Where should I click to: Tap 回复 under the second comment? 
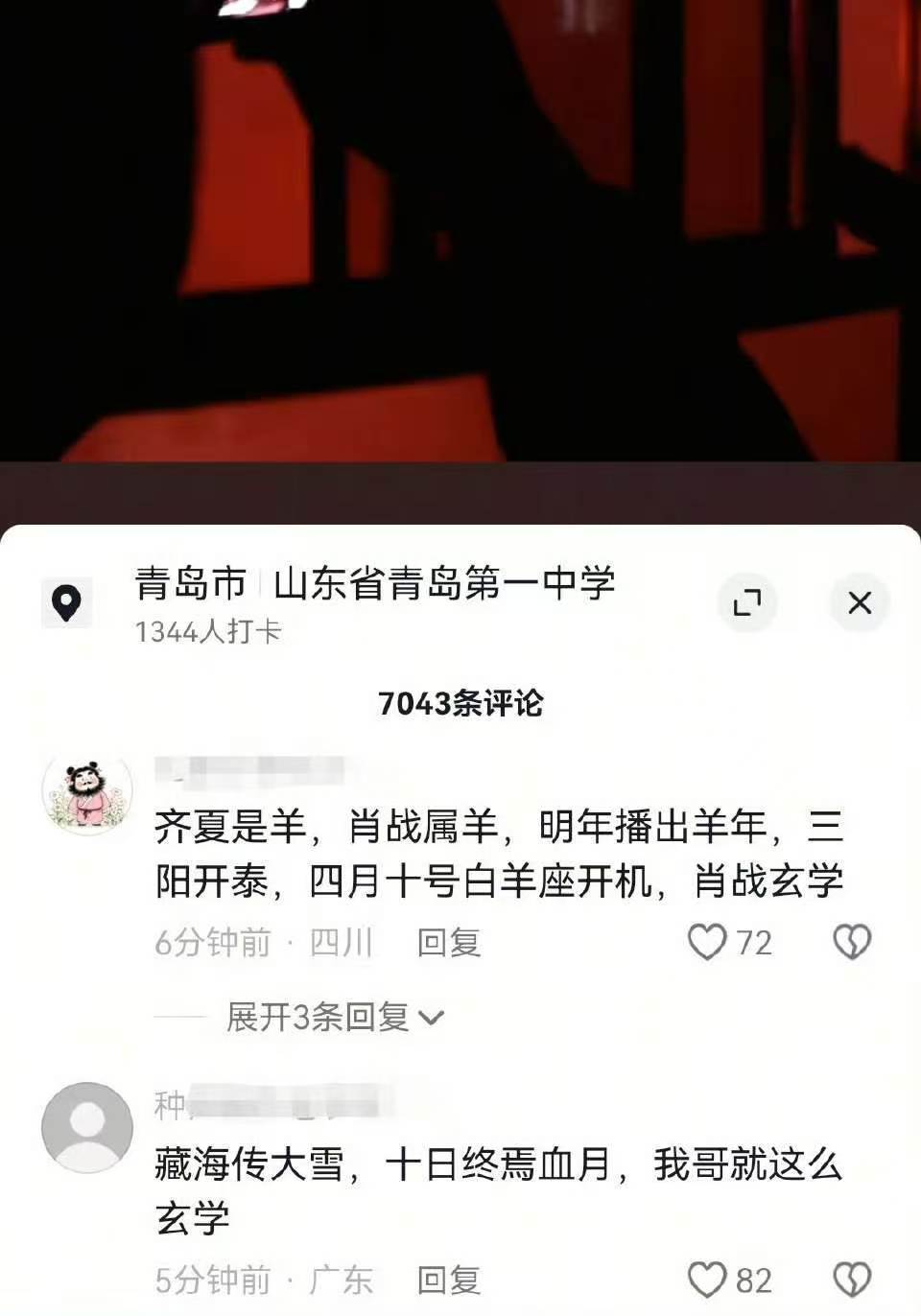pyautogui.click(x=449, y=1280)
